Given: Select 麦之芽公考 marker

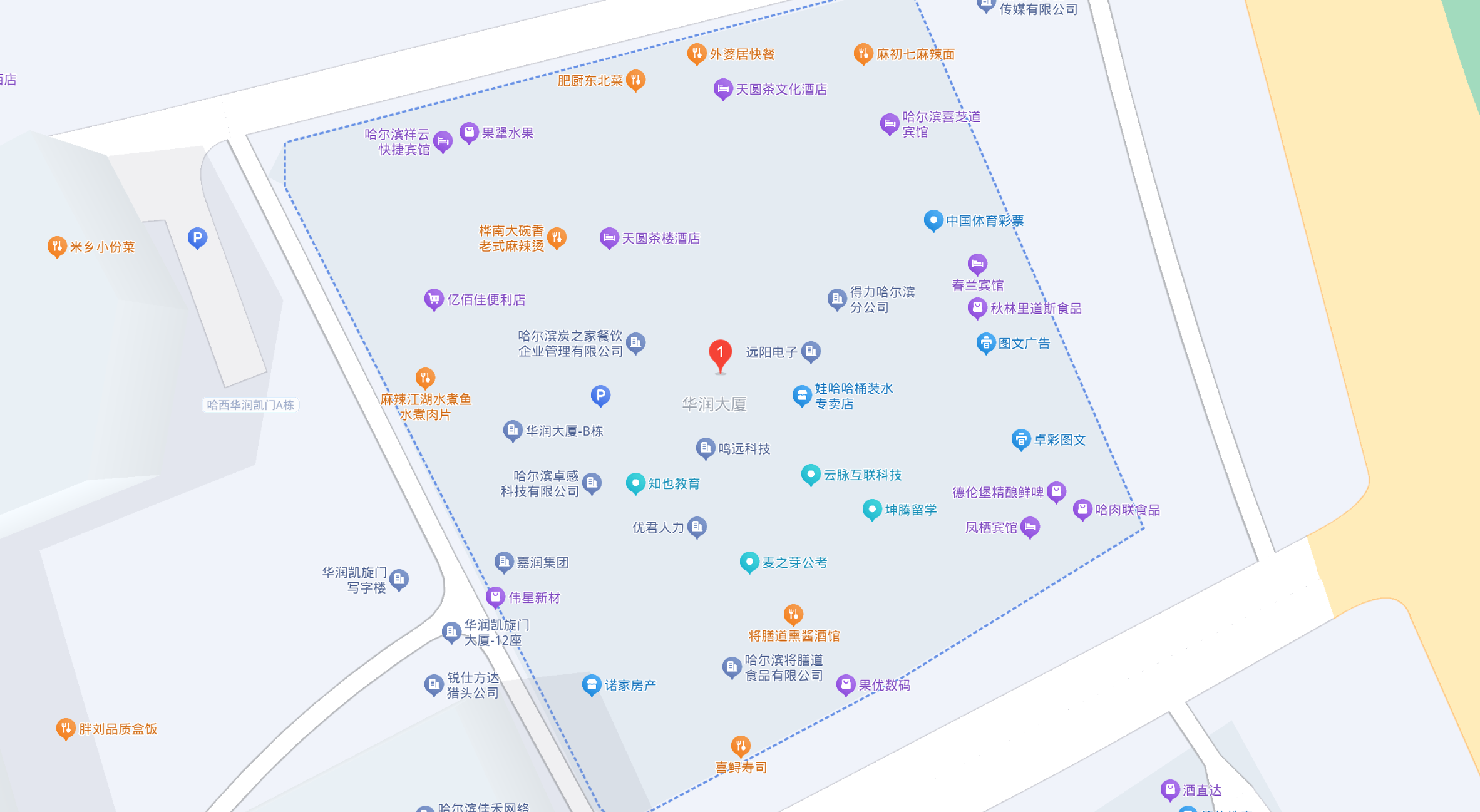Looking at the screenshot, I should [749, 562].
